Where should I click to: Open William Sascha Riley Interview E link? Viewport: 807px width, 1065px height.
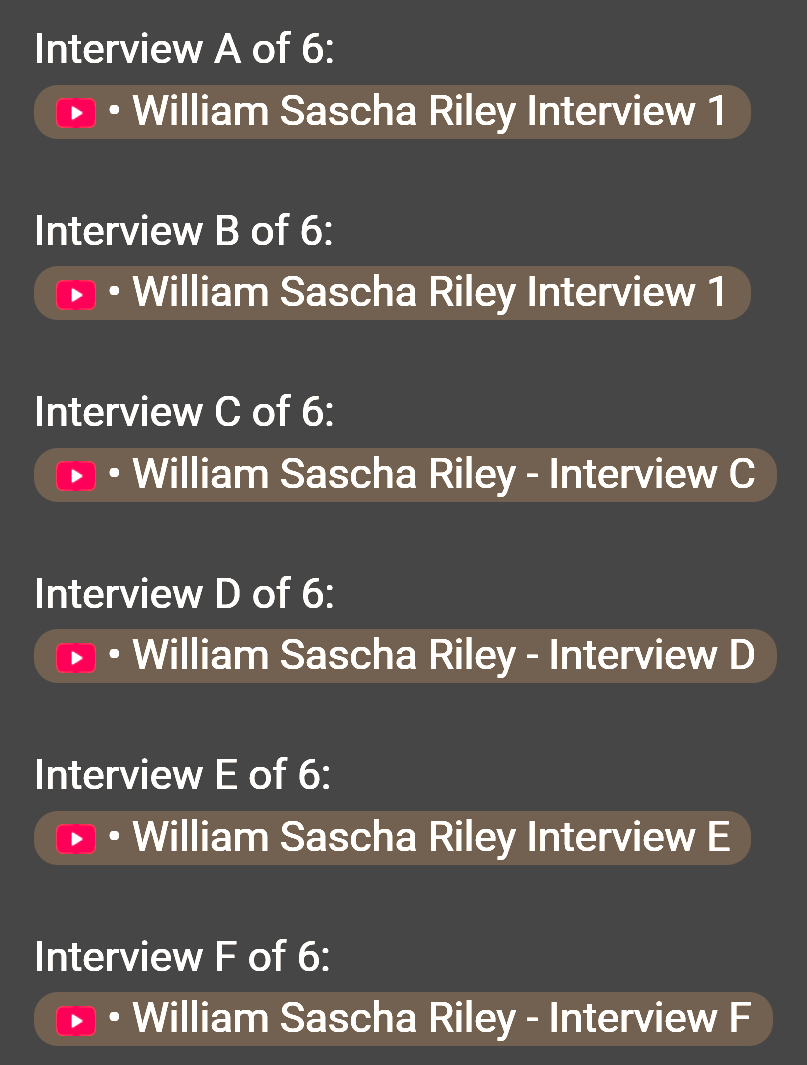point(392,837)
